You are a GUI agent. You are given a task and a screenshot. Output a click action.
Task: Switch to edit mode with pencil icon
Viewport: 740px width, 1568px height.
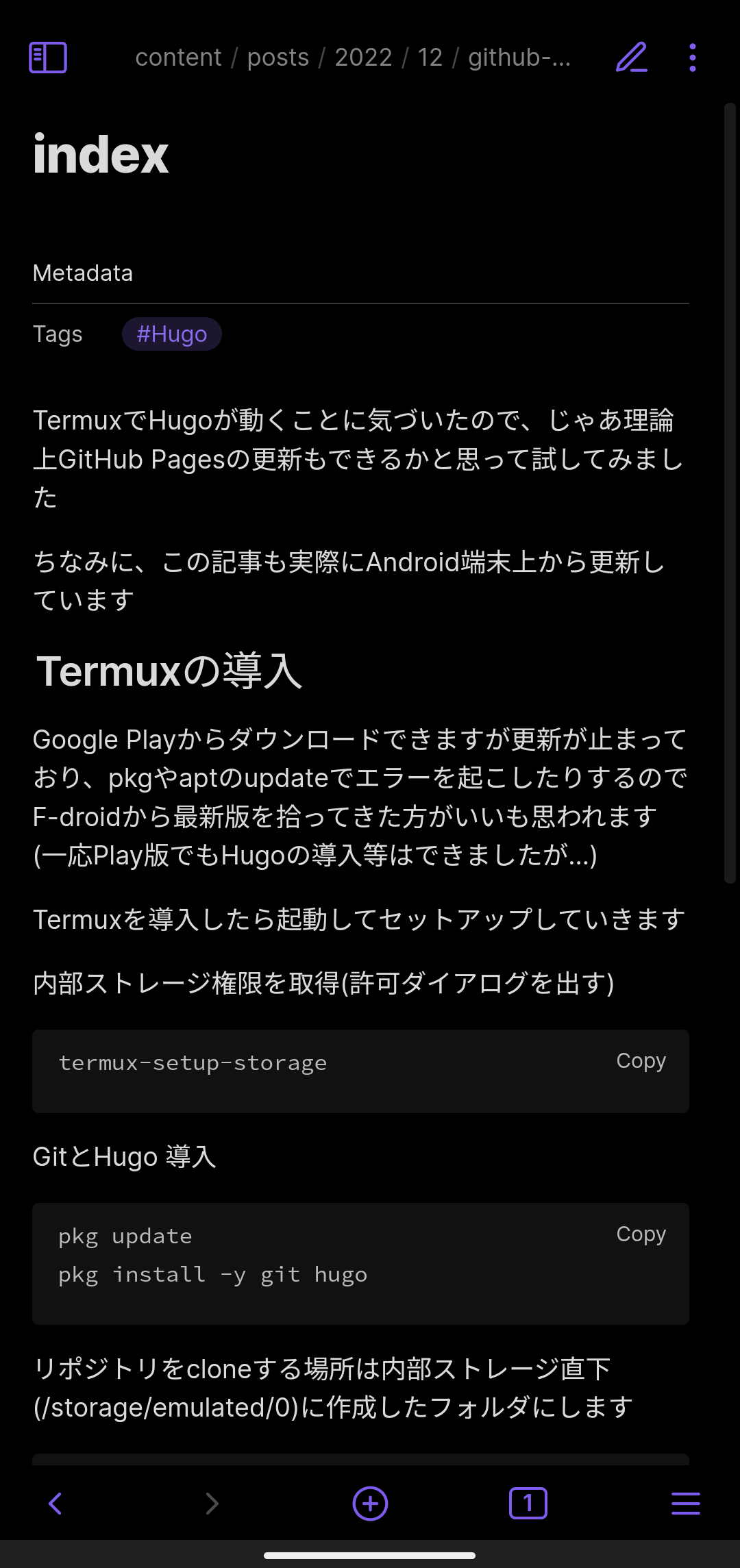pos(631,58)
